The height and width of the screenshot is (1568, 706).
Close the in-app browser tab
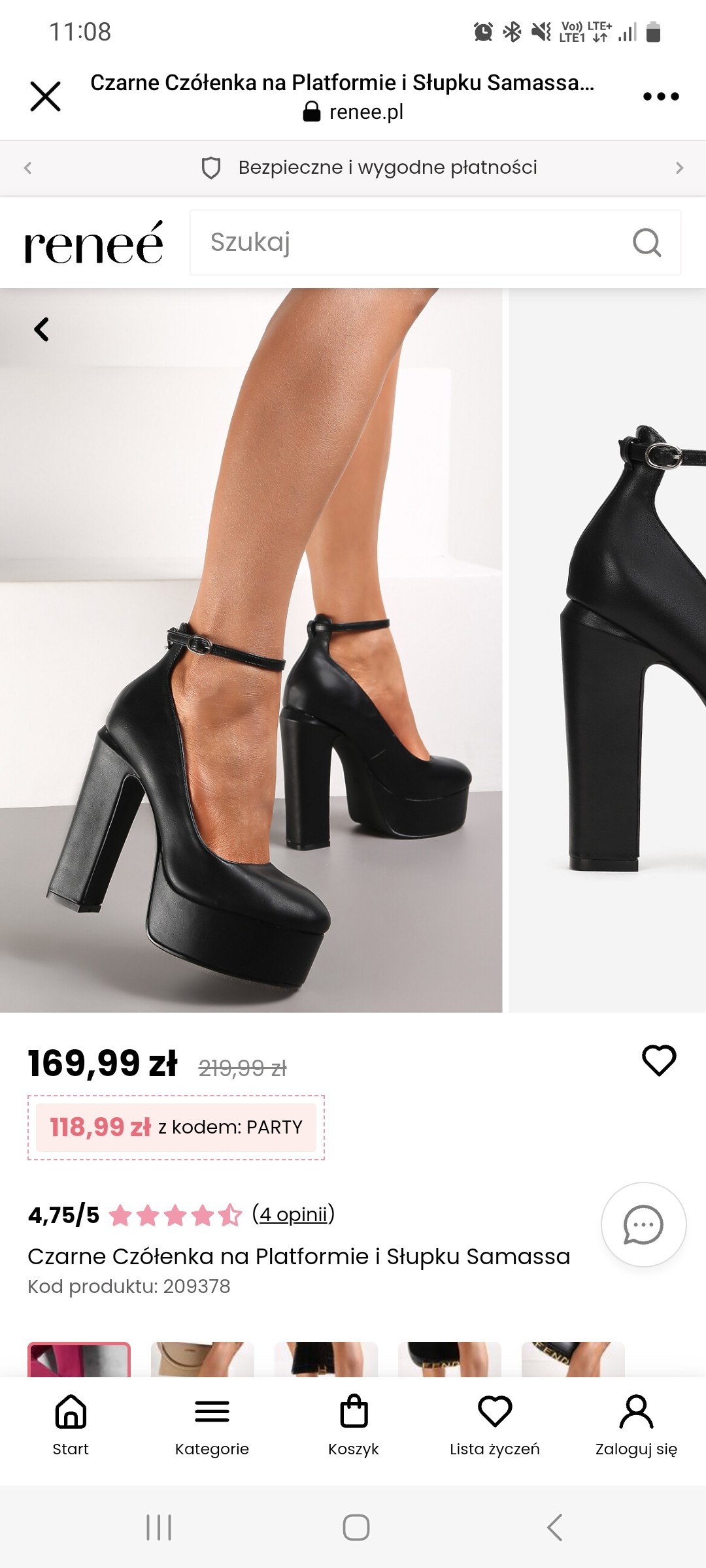tap(45, 97)
